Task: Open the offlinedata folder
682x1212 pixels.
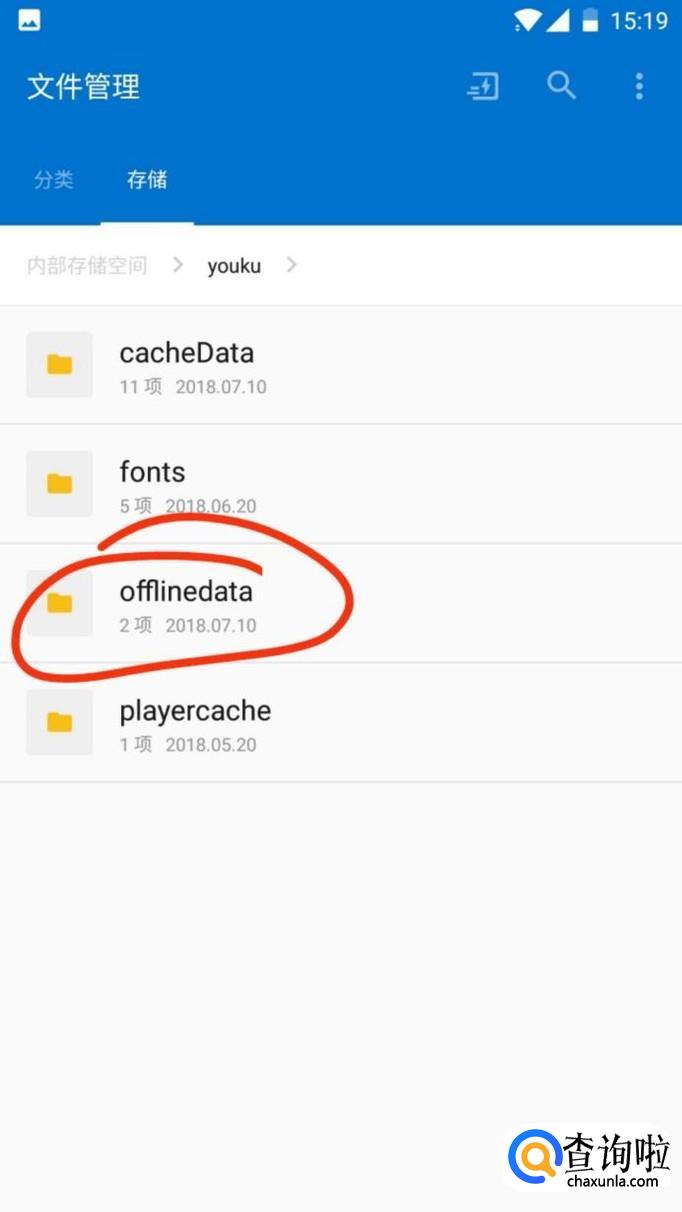Action: coord(341,603)
